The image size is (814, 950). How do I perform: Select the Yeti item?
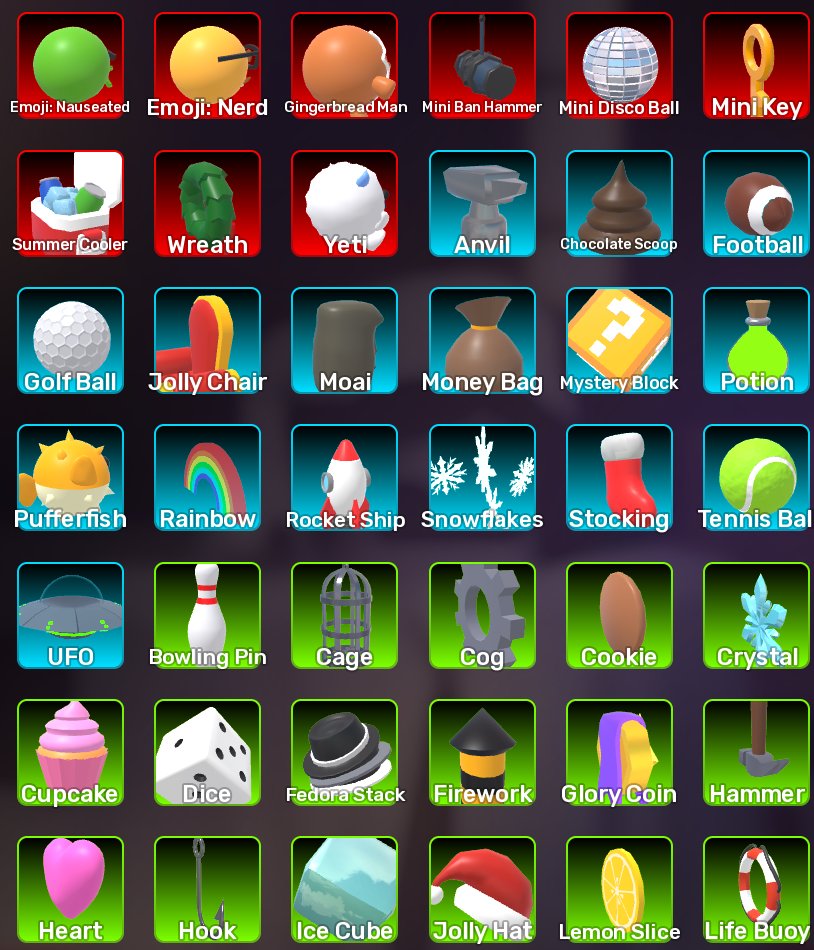point(345,203)
